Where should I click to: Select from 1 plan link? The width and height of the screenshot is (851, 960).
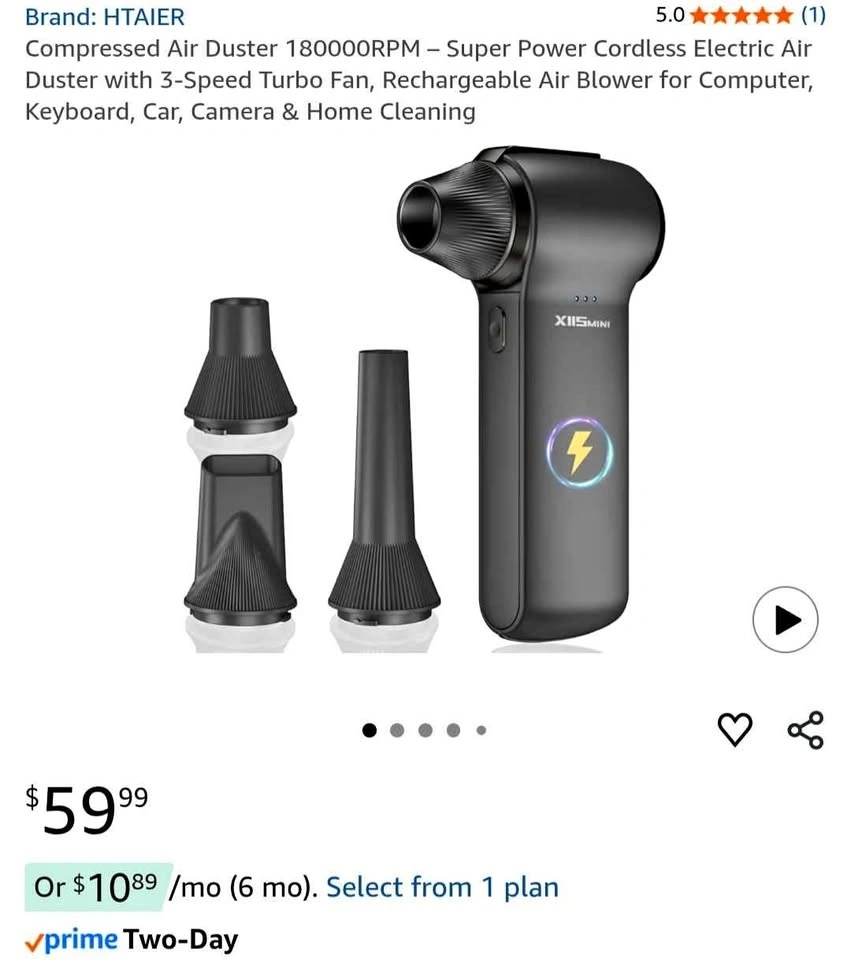tap(442, 887)
